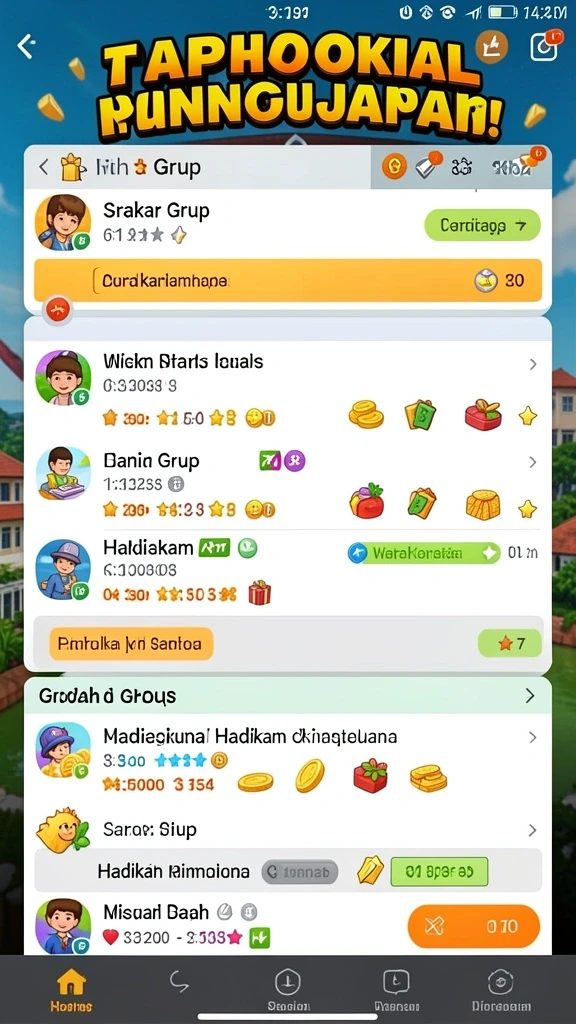Tap the round brown chart icon at top
The image size is (576, 1024).
[x=492, y=47]
